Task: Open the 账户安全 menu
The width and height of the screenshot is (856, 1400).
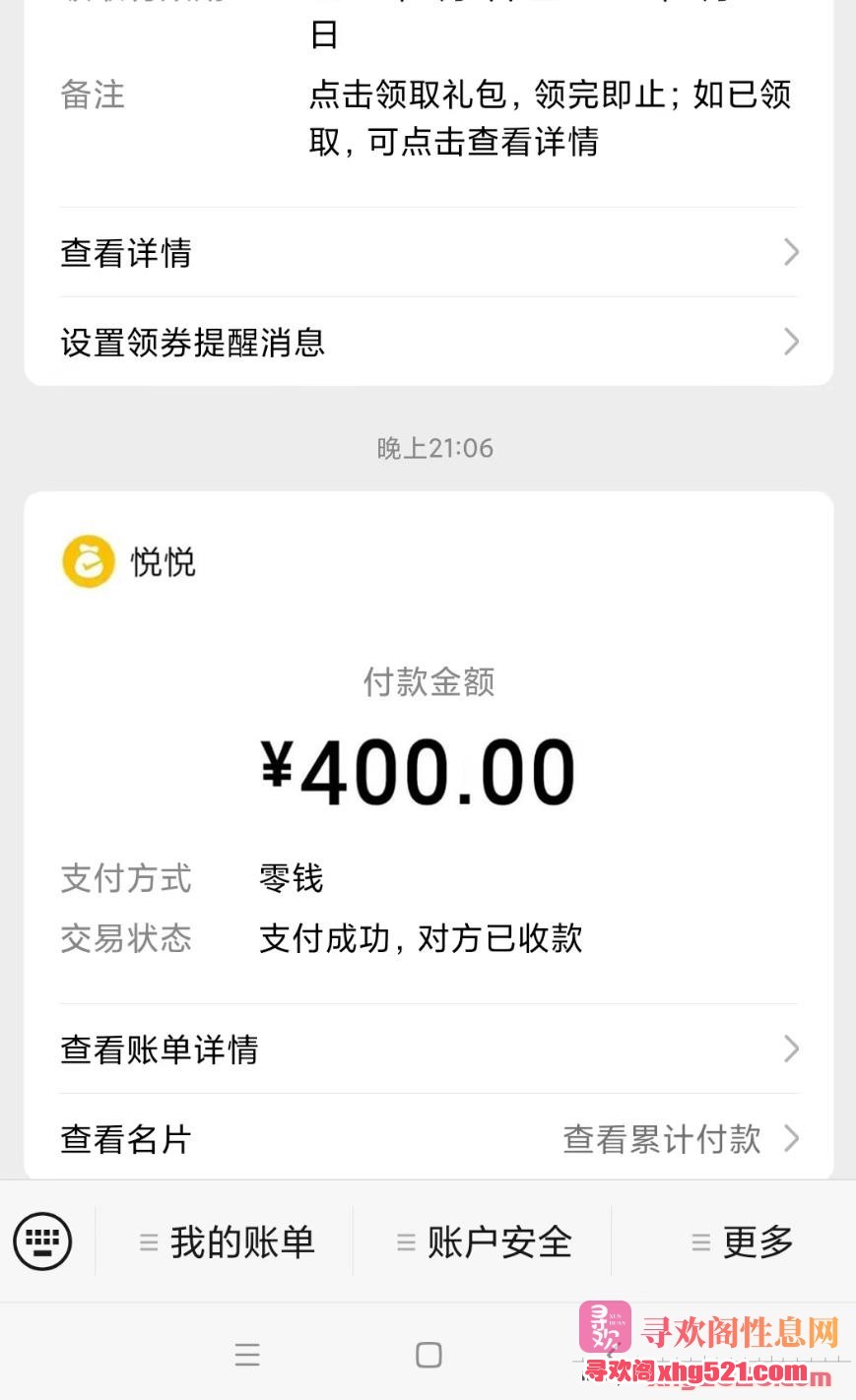Action: point(483,1242)
